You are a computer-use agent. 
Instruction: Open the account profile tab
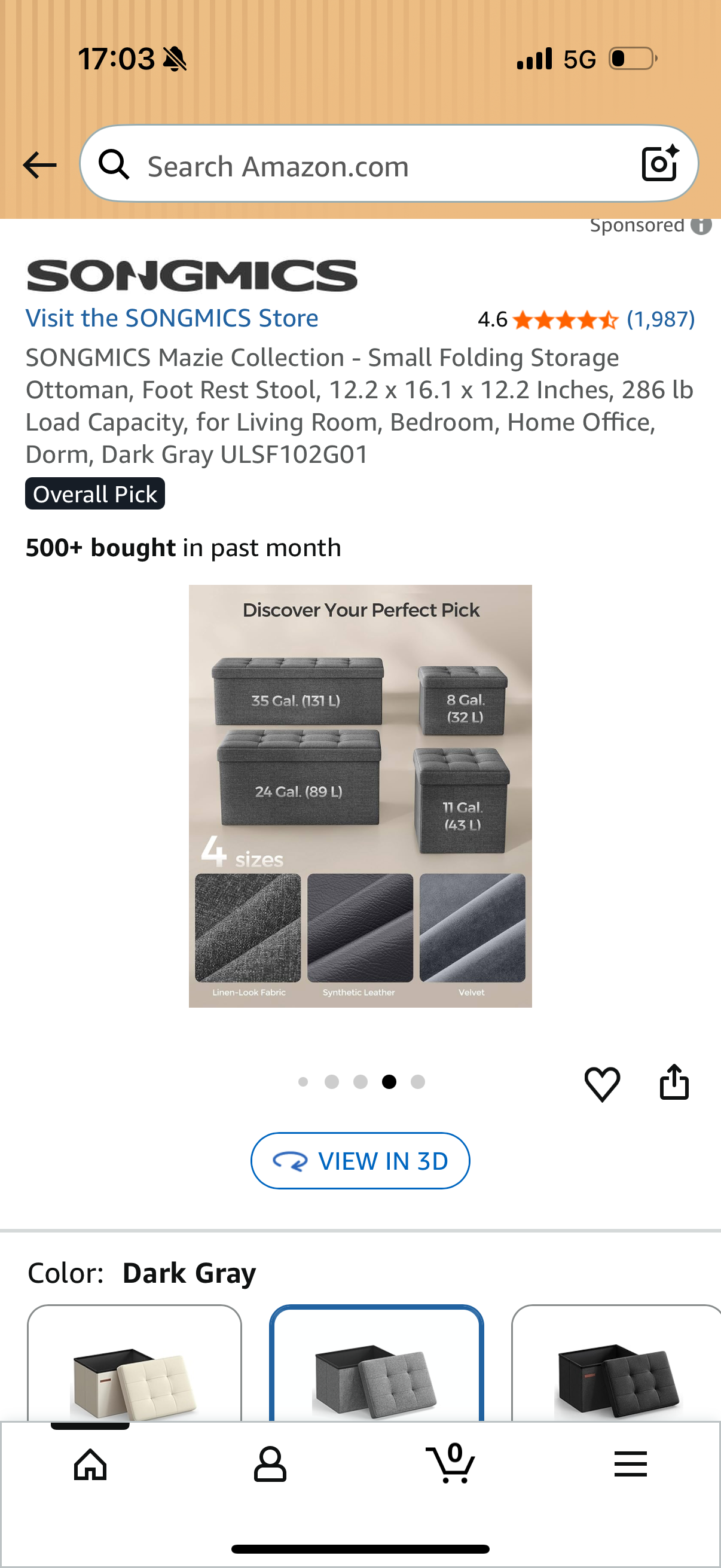[x=270, y=1464]
